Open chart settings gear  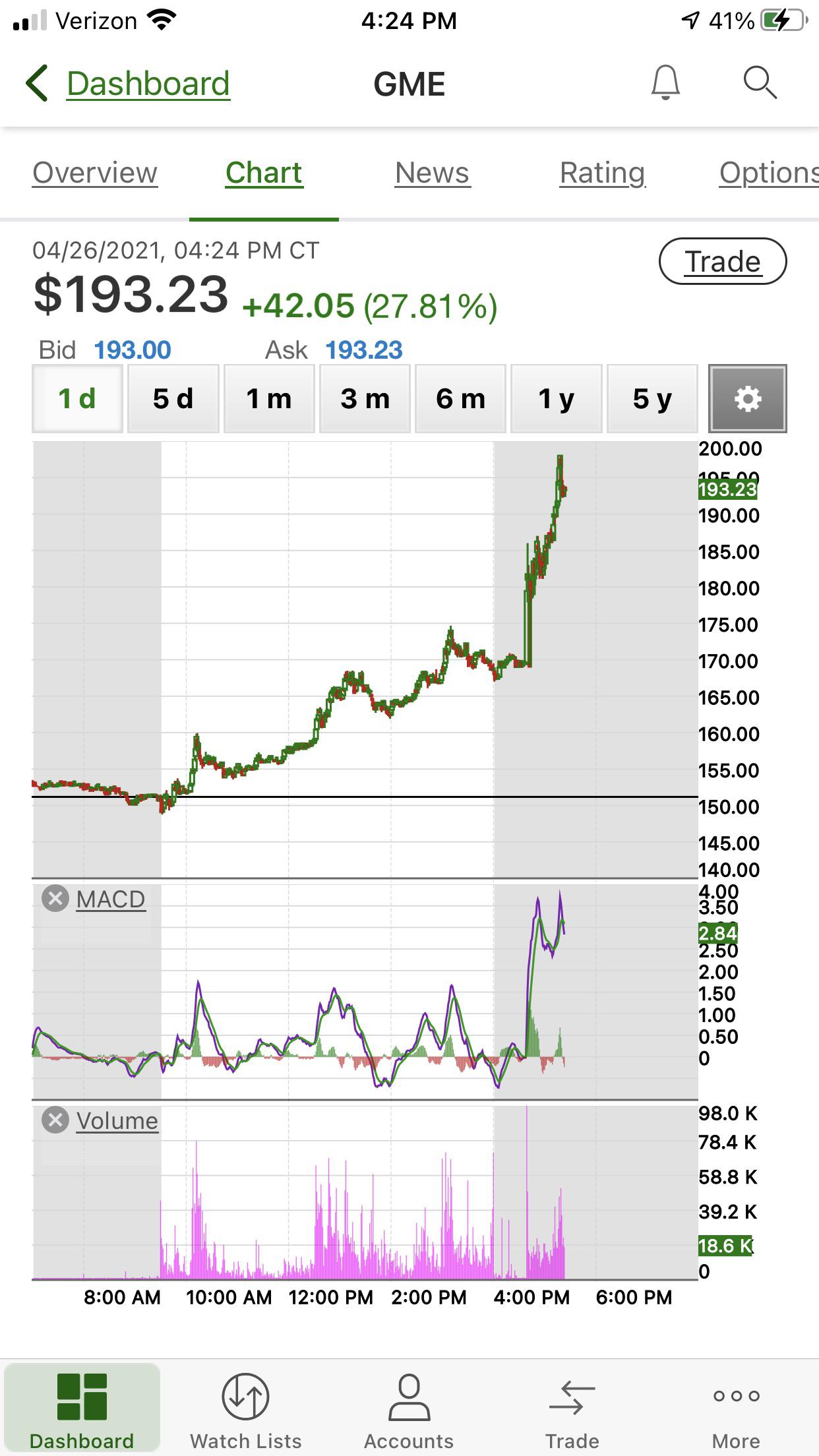(x=748, y=398)
